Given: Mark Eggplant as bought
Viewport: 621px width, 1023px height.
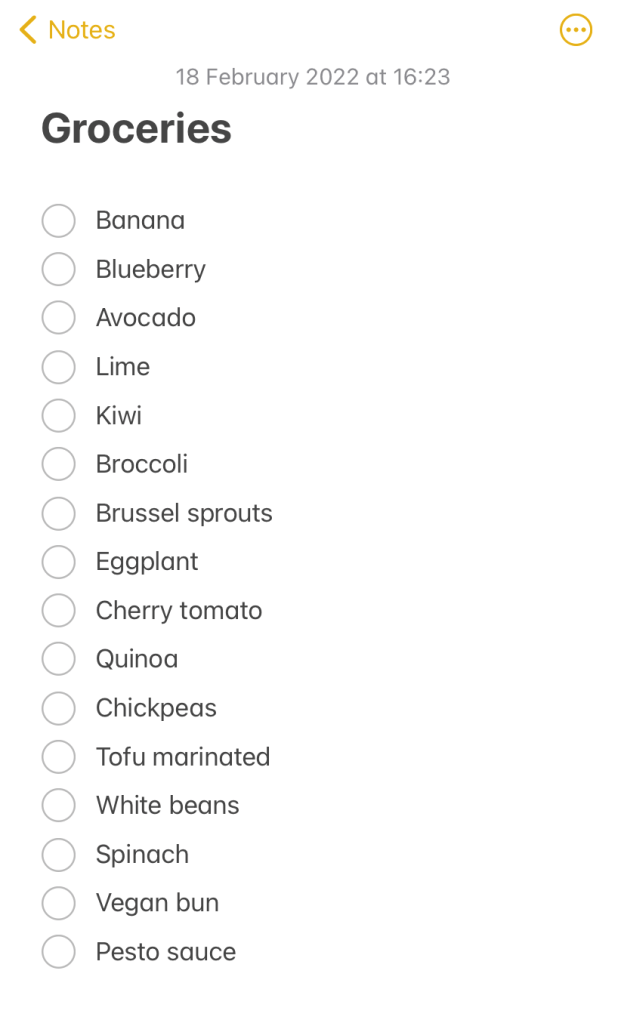Looking at the screenshot, I should point(58,562).
